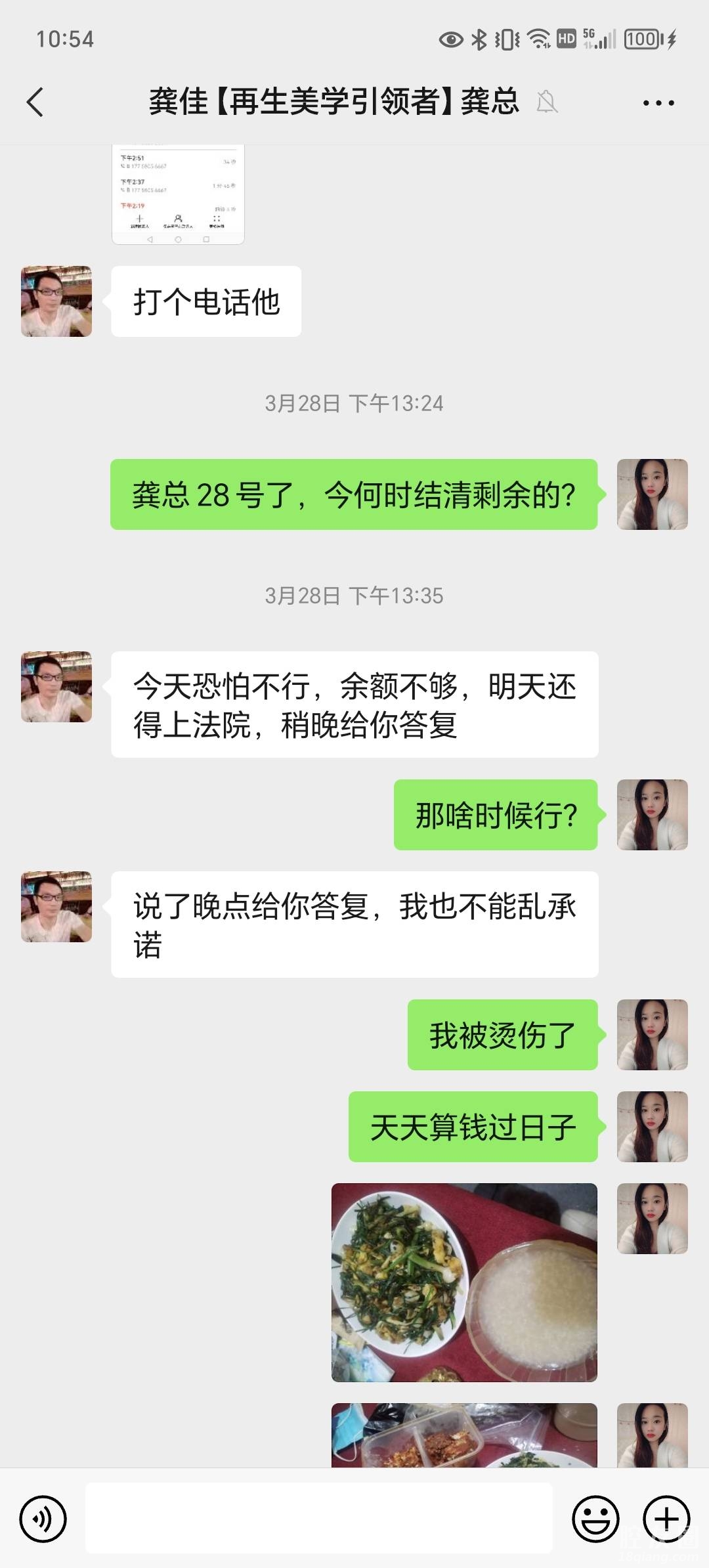Open the vegetable dish and porridge photo
Viewport: 709px width, 1568px height.
[464, 1282]
